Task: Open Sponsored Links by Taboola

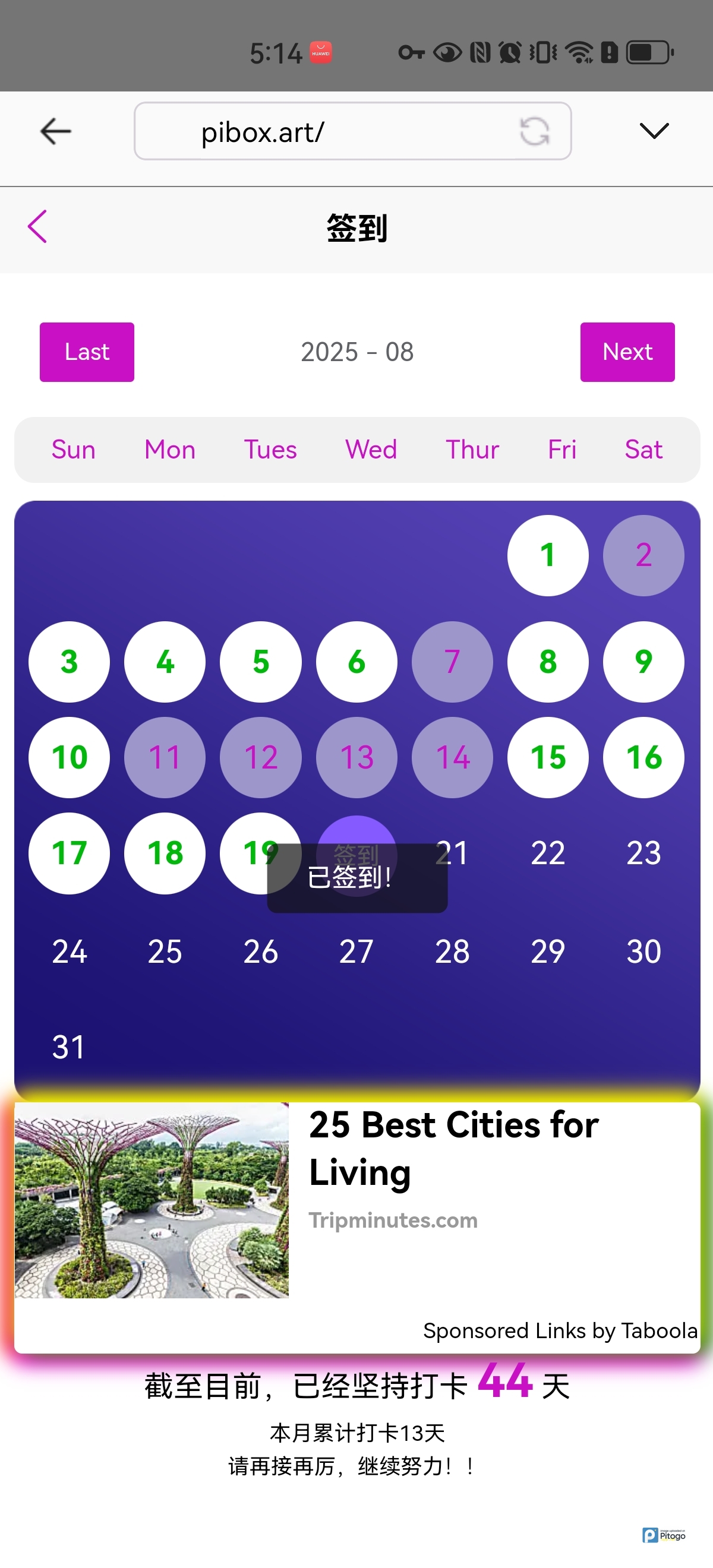Action: 560,1330
